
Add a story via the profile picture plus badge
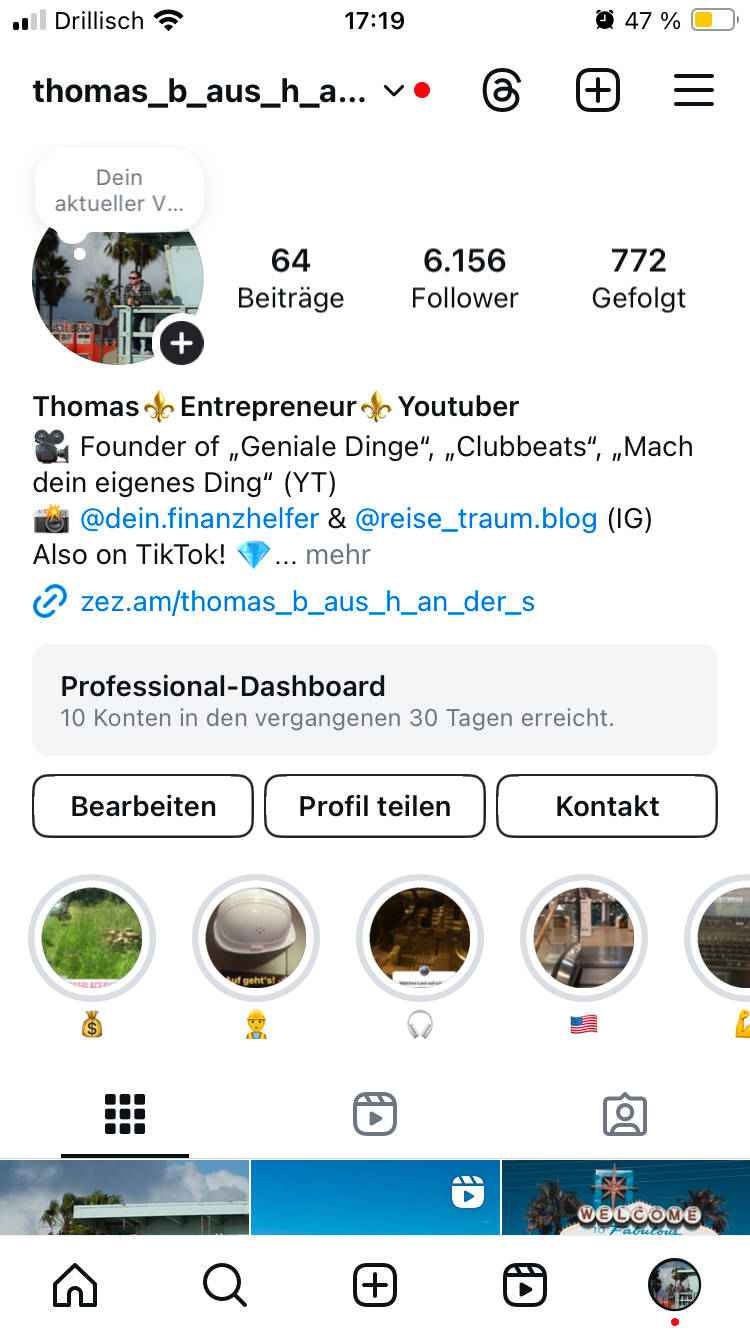click(181, 345)
